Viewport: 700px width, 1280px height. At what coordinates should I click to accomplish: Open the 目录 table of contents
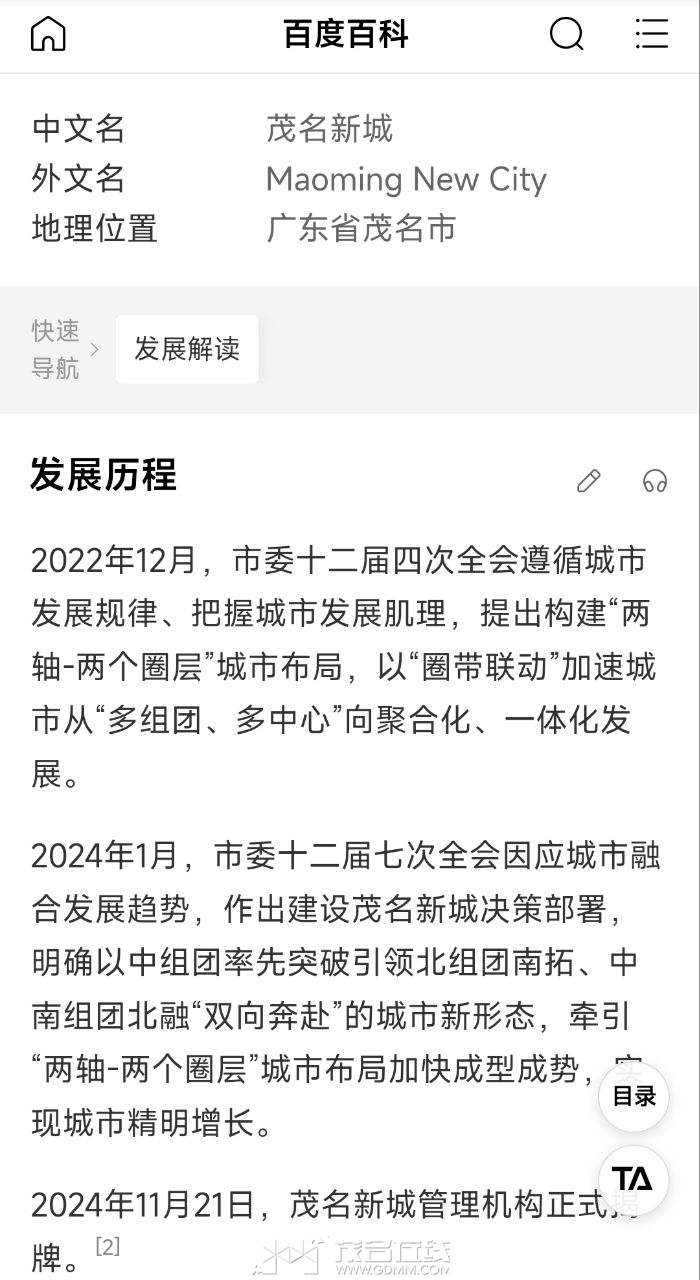(x=634, y=1096)
